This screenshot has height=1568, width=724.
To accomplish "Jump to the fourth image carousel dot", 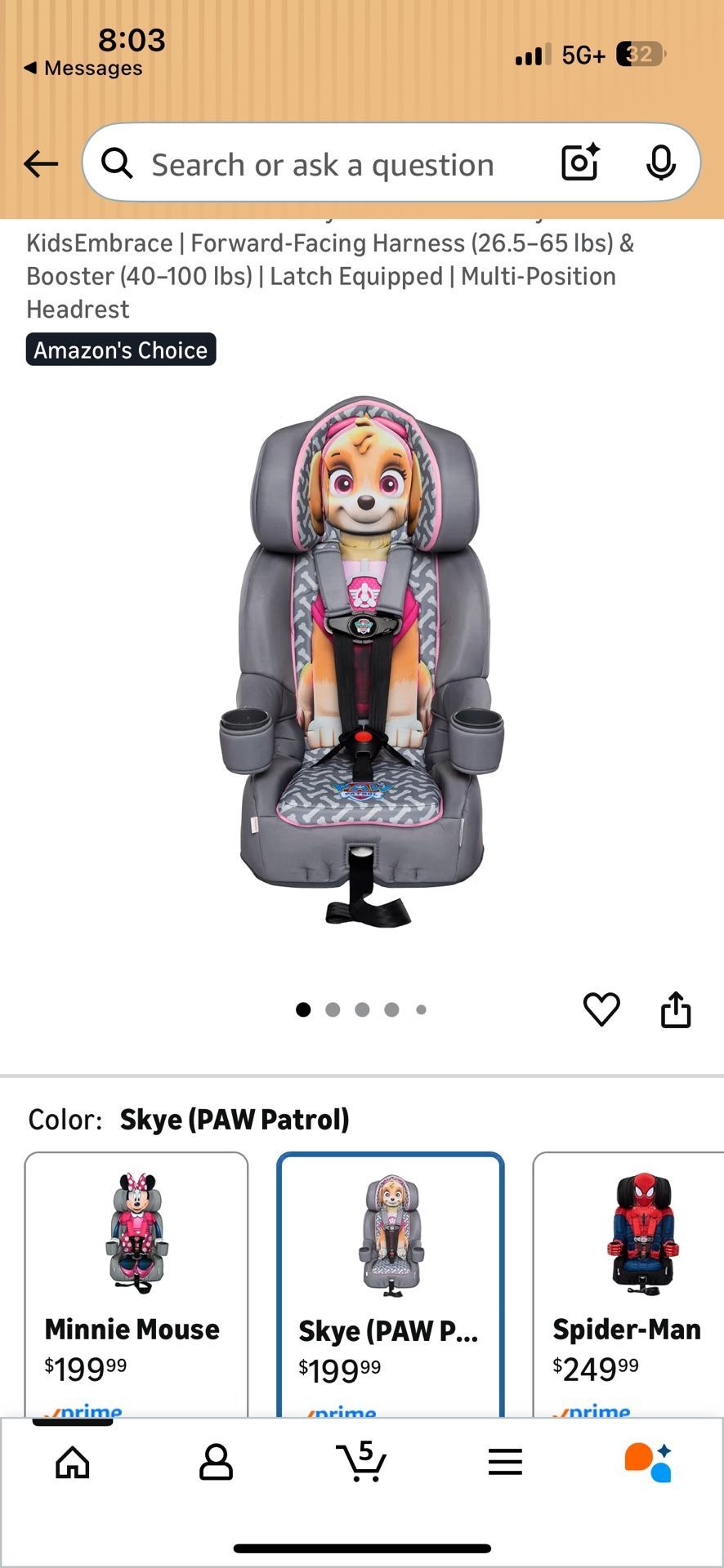I will 391,1009.
